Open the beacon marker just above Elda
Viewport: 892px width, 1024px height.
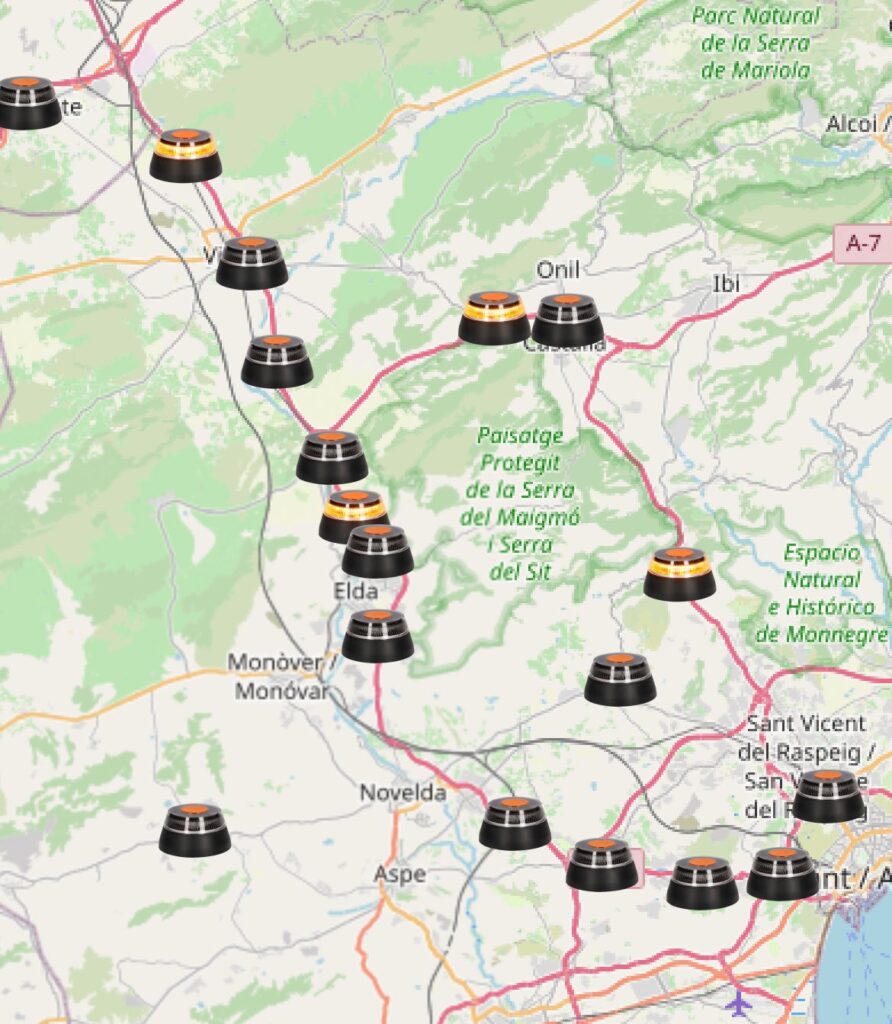point(377,550)
